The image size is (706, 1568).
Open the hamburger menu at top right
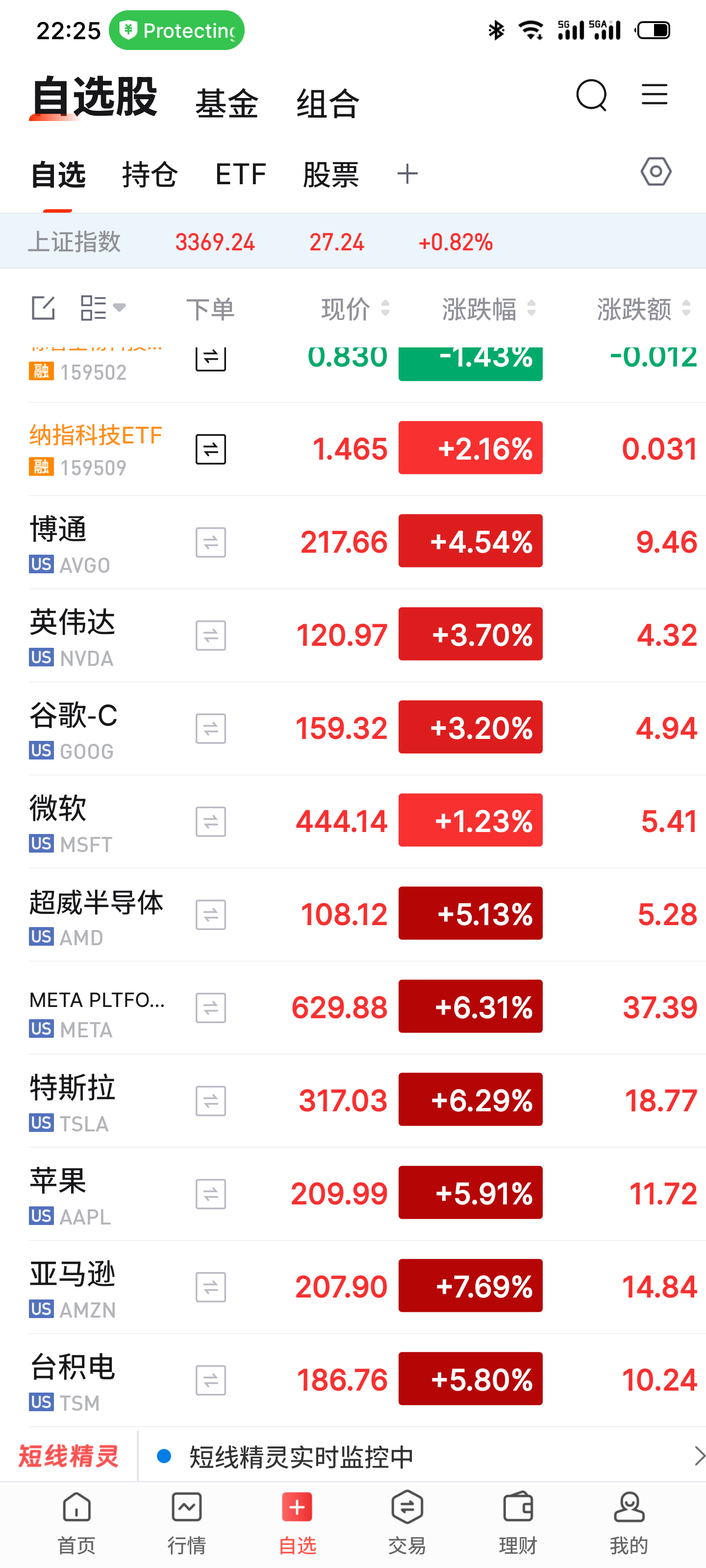[x=654, y=95]
